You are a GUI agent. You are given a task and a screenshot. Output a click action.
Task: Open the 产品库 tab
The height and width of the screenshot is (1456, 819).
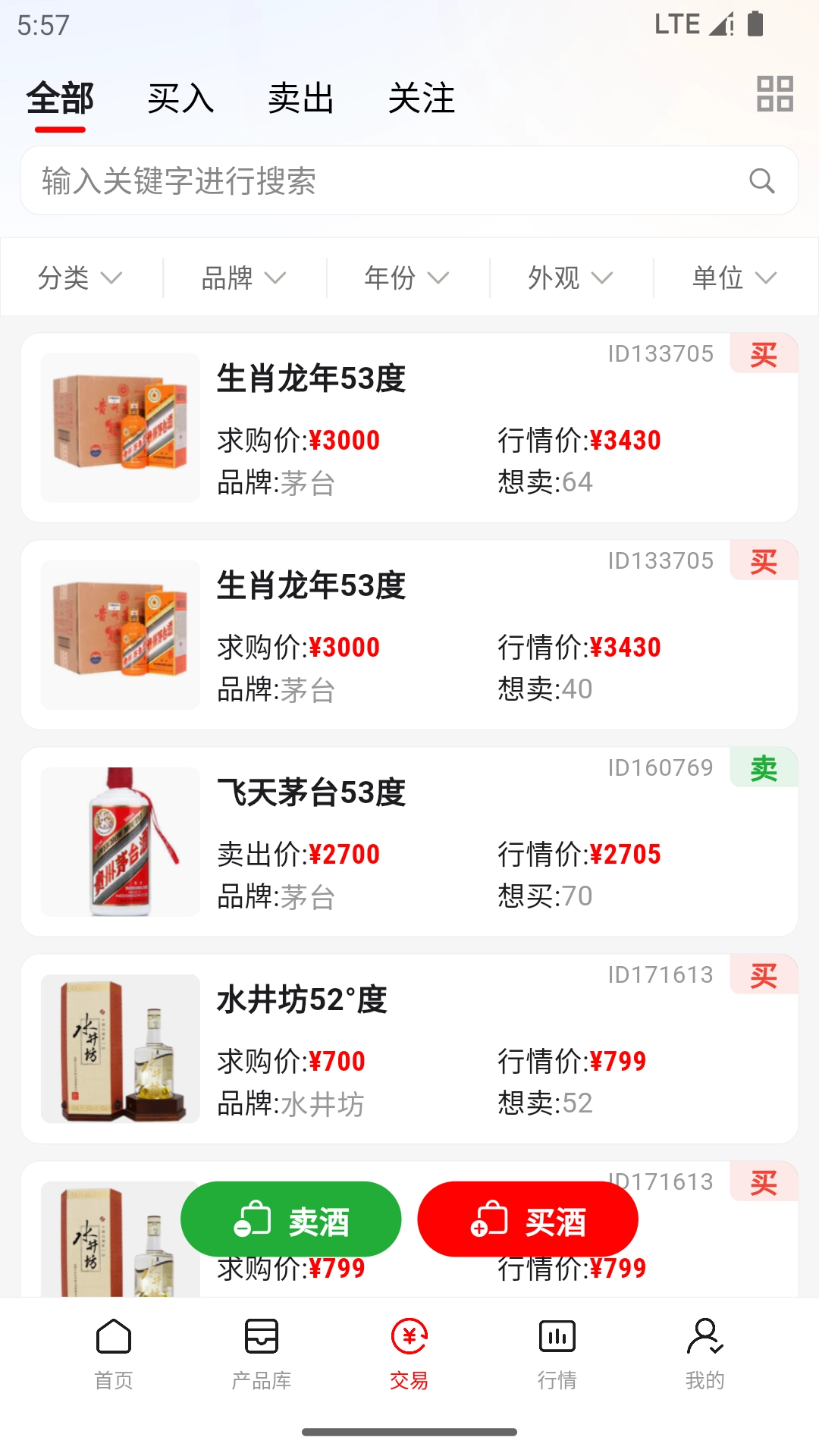(262, 1354)
